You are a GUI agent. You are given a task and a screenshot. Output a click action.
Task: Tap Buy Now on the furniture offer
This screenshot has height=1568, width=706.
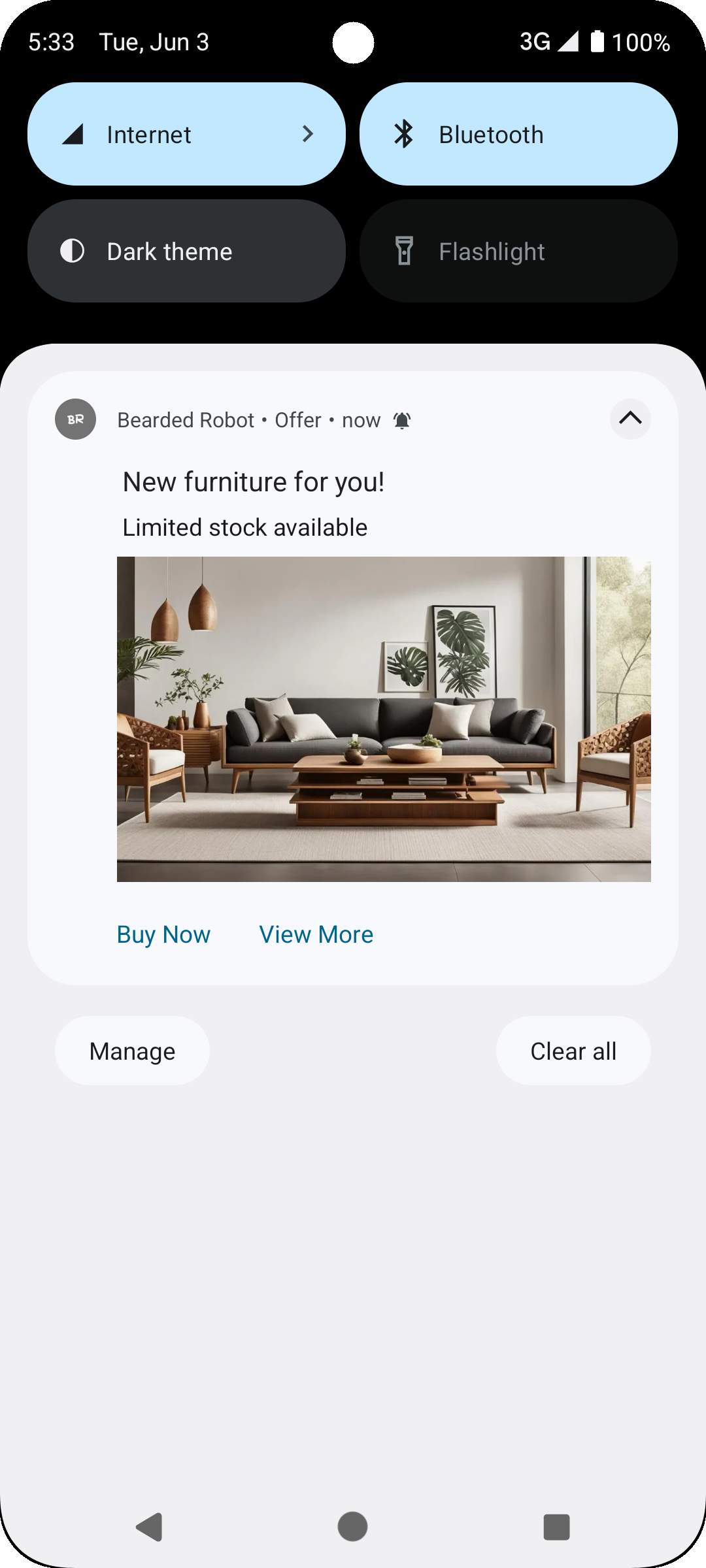pos(163,934)
